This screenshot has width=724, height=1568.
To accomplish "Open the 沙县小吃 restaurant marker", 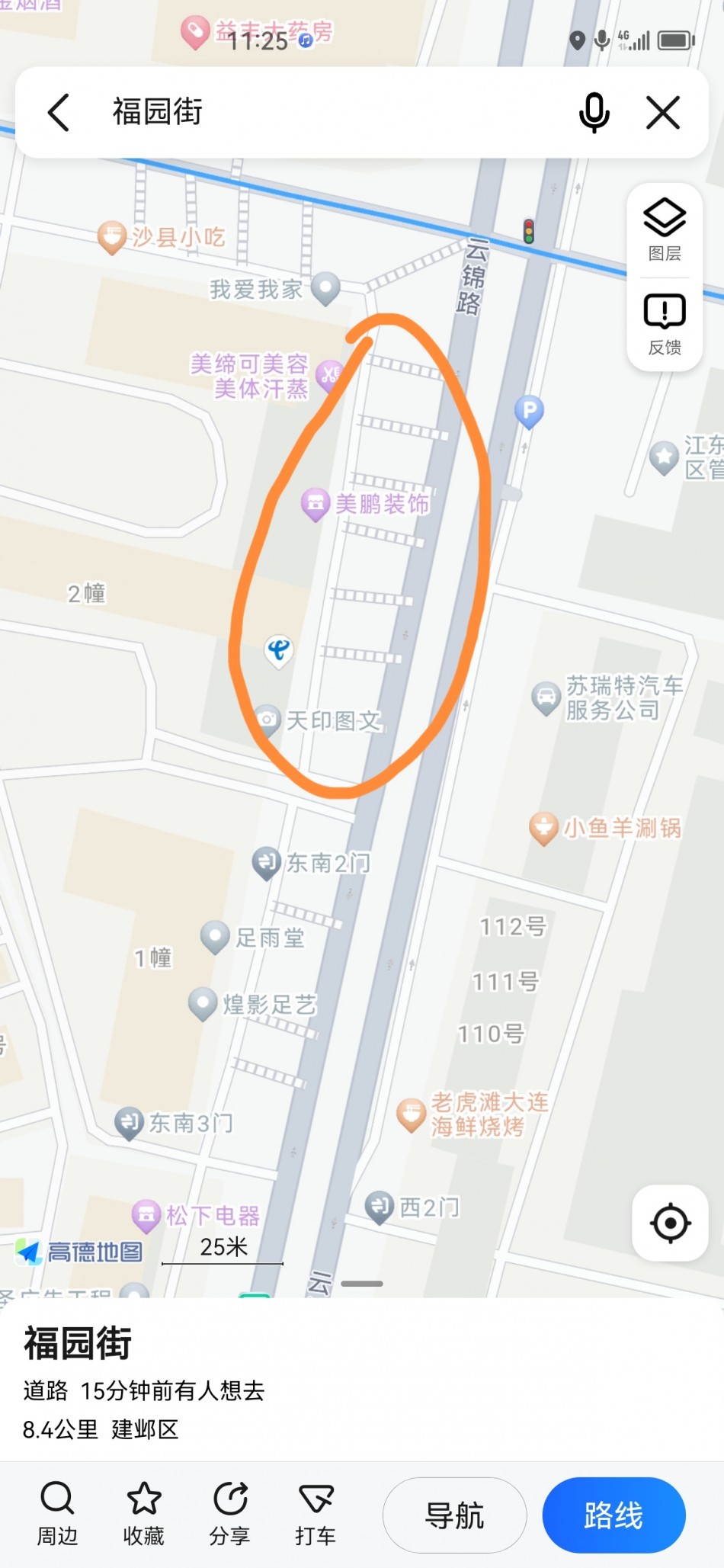I will [112, 237].
